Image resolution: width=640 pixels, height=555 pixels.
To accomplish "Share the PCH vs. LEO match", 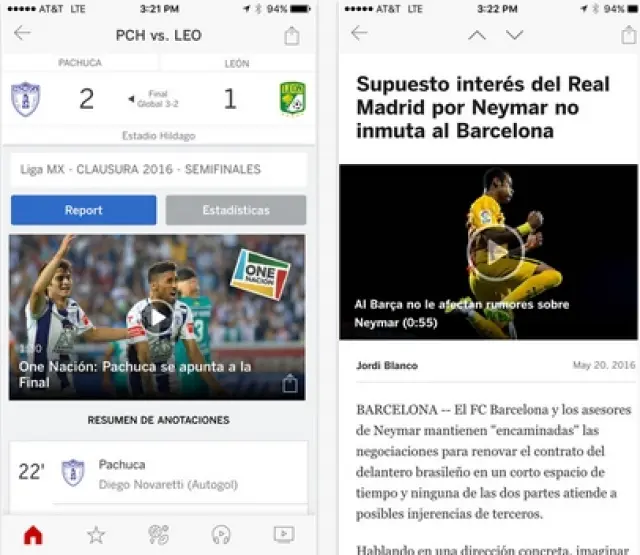I will (x=291, y=36).
